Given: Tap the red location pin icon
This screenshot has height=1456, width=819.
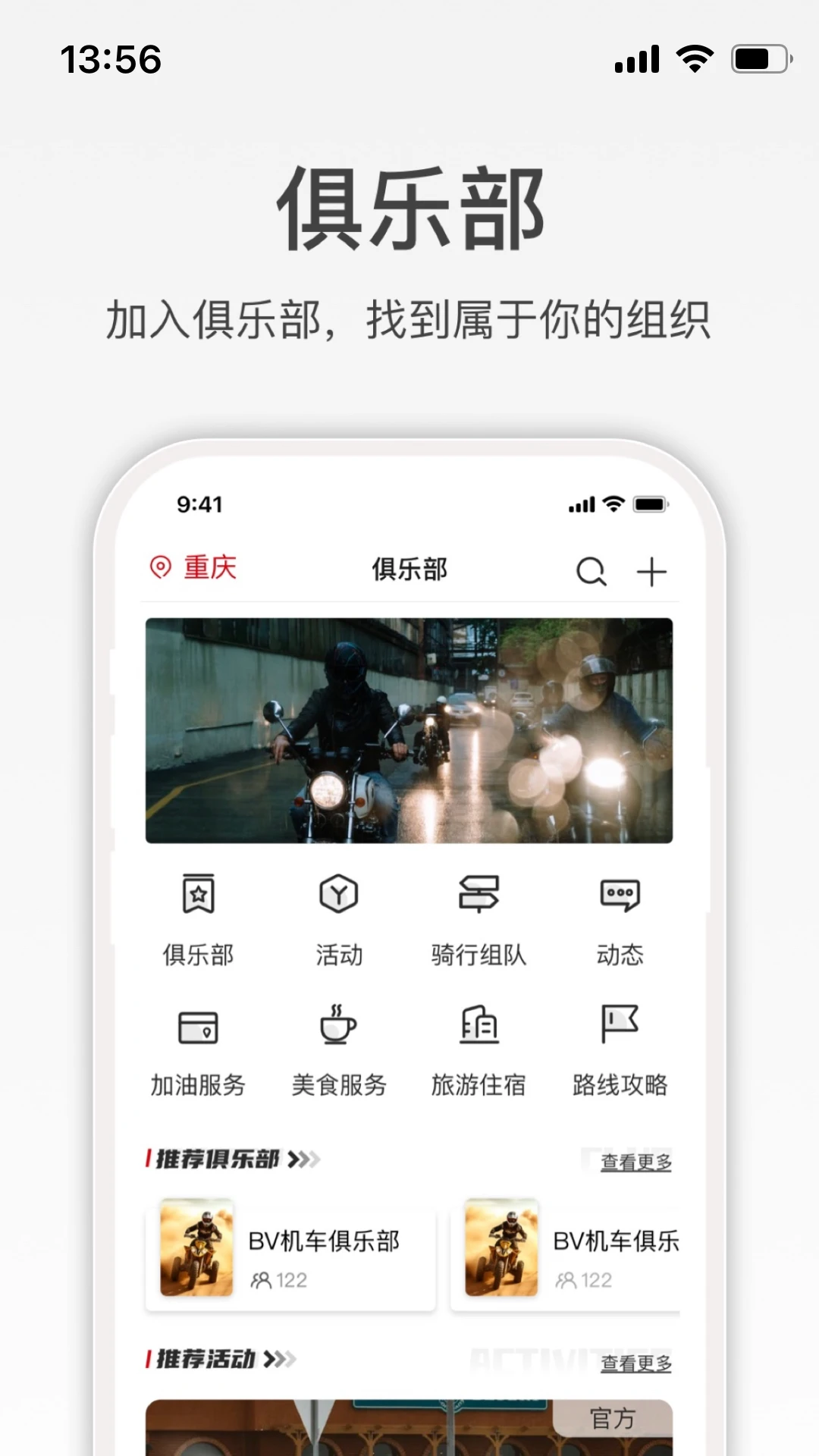Looking at the screenshot, I should (161, 566).
